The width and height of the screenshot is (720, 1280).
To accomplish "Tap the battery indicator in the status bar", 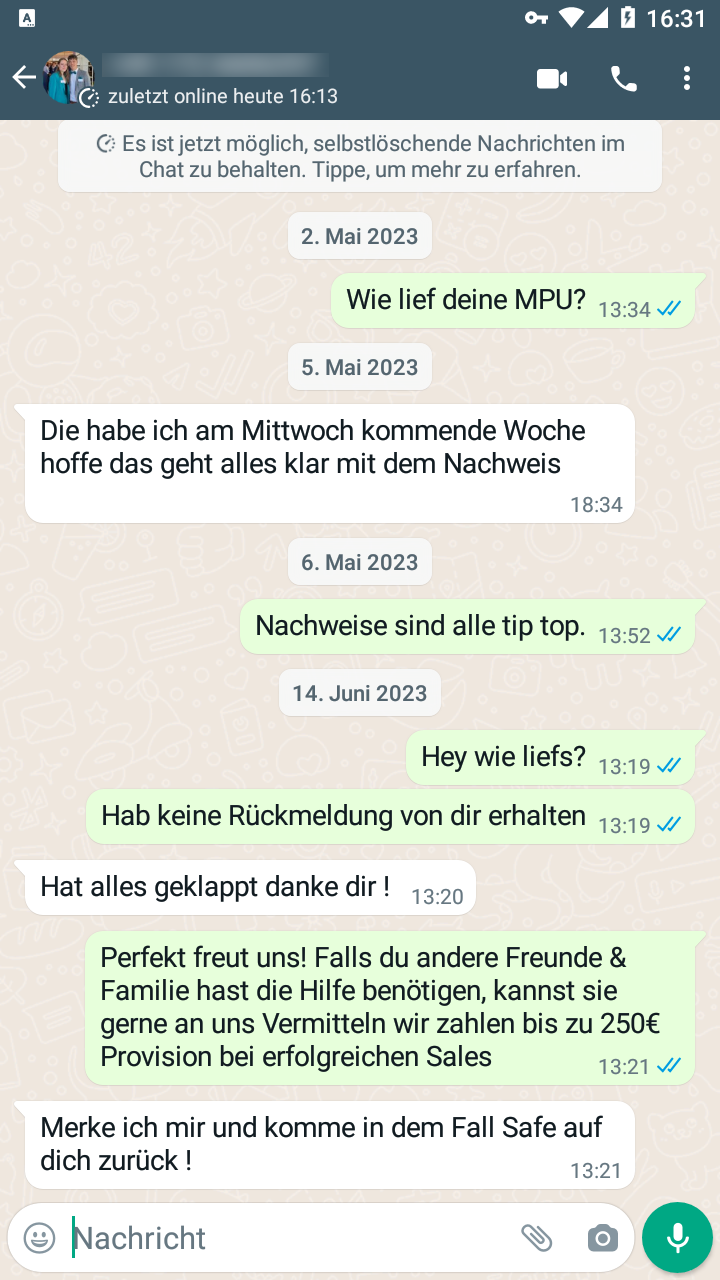I will [628, 17].
